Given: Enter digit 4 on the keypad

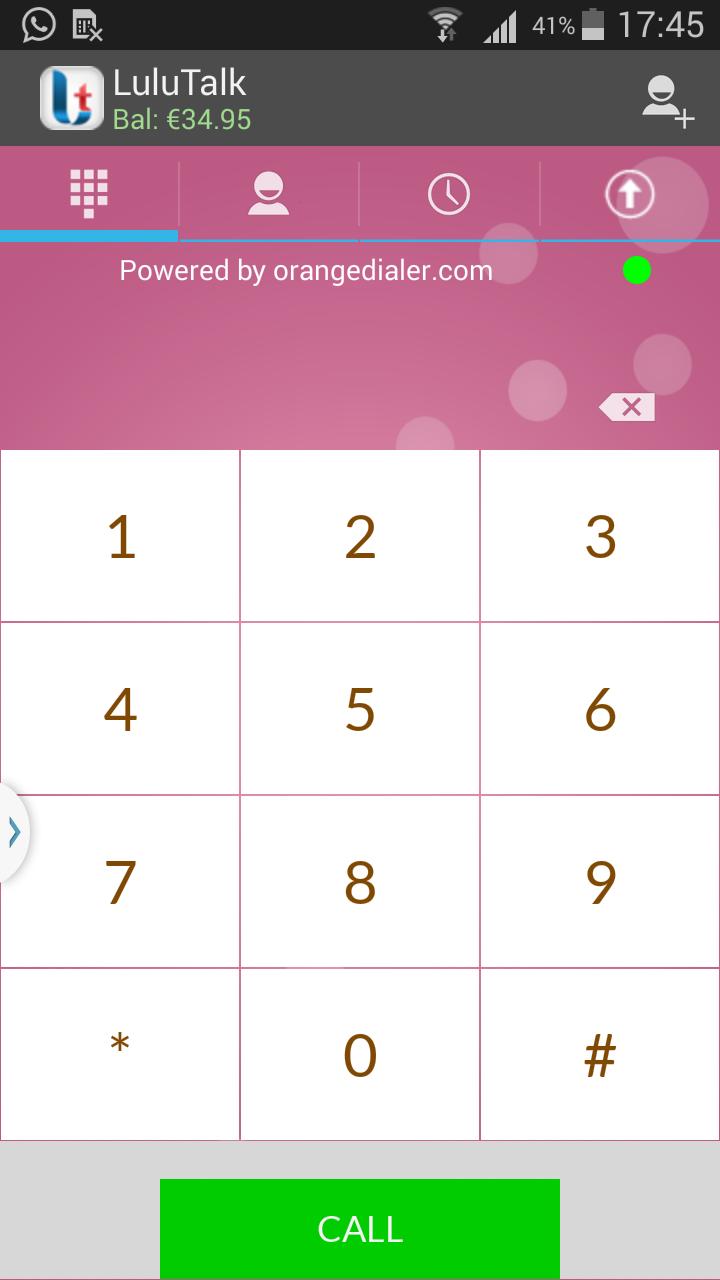Looking at the screenshot, I should pos(120,710).
